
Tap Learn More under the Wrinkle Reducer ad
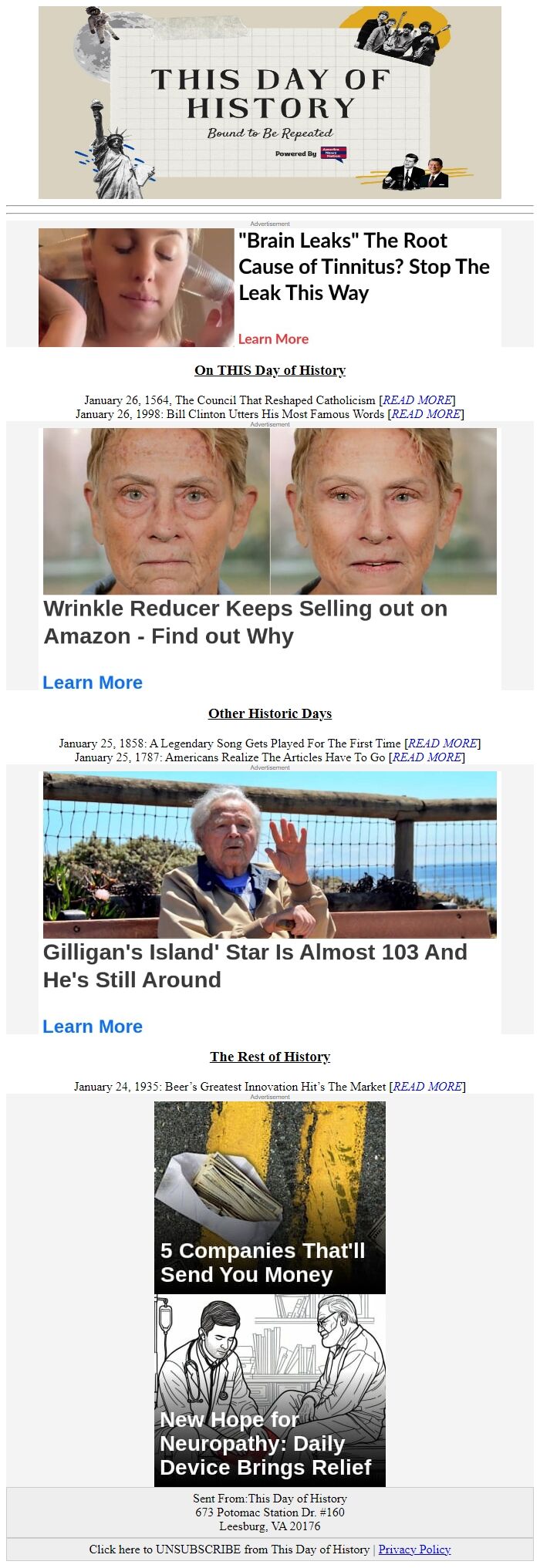point(93,683)
